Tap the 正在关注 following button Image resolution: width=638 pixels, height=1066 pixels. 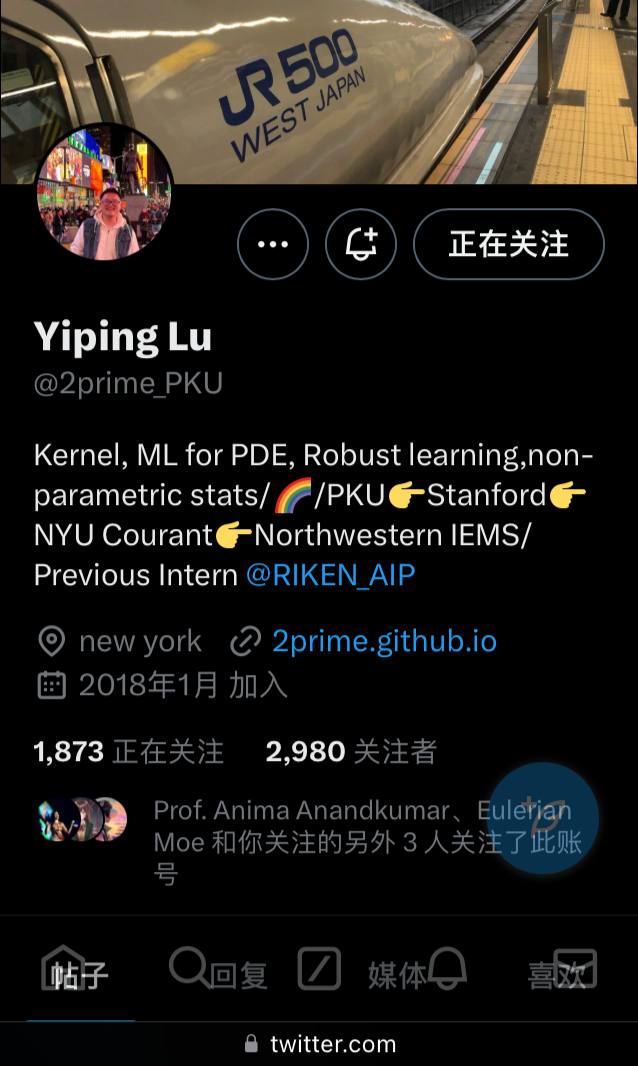pyautogui.click(x=508, y=244)
